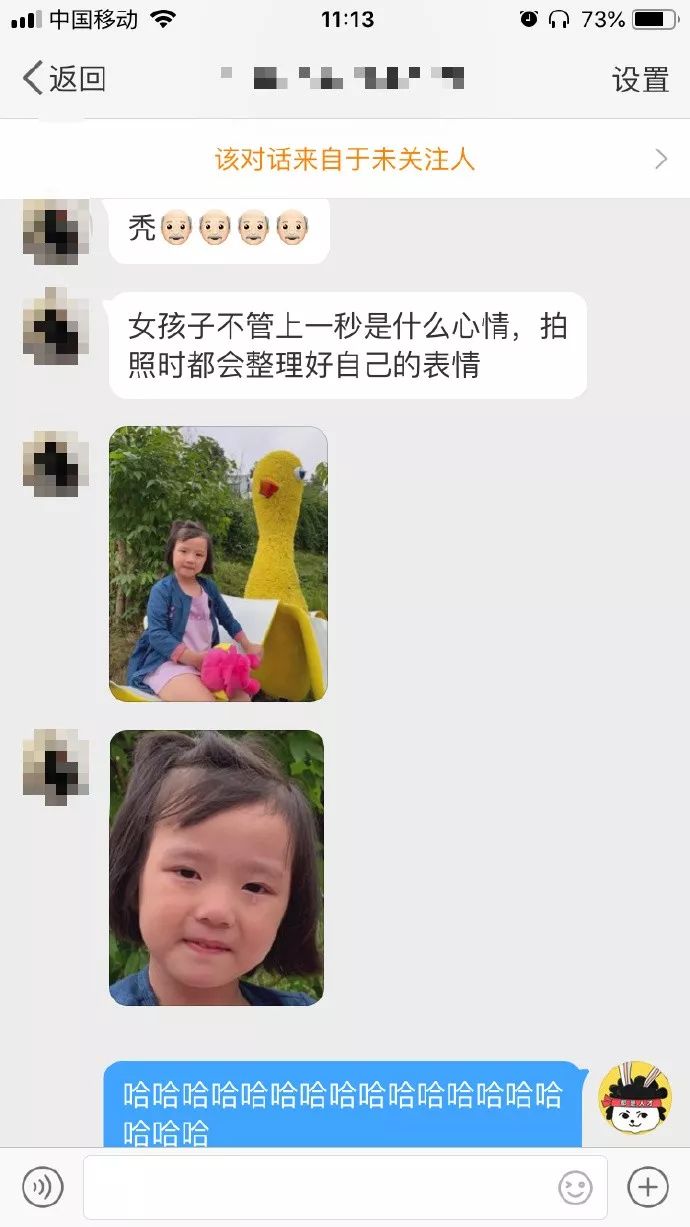This screenshot has width=690, height=1227.
Task: Open sender's avatar beside the duck photo
Action: pos(56,464)
